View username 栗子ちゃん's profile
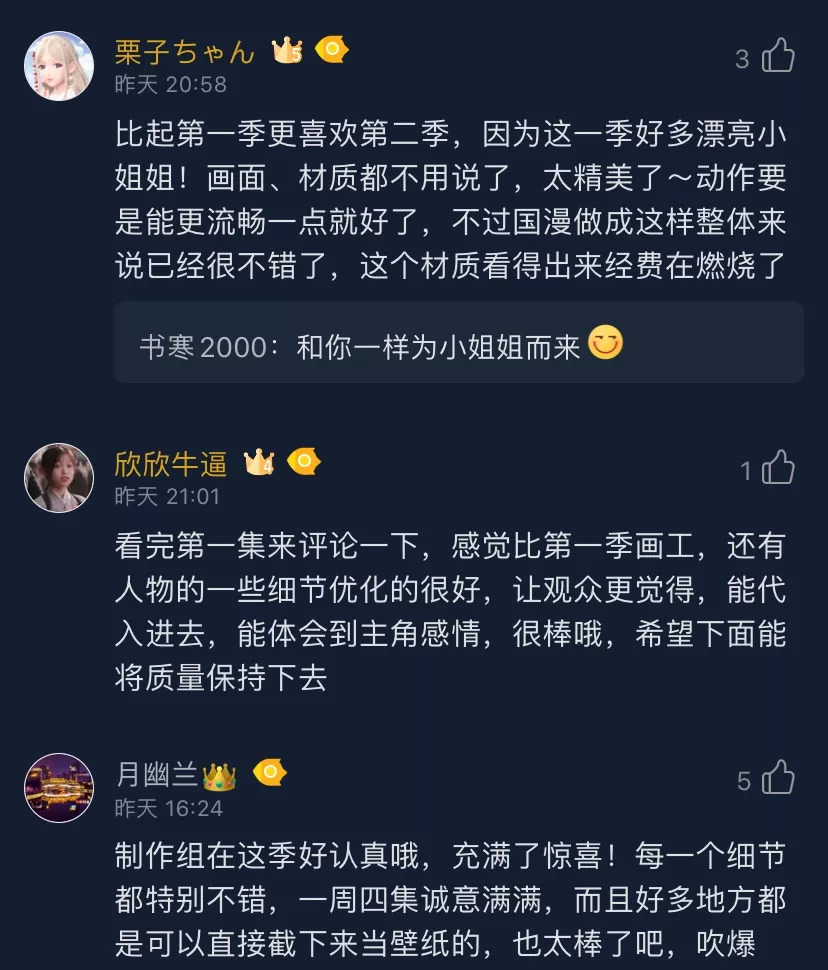 (185, 52)
